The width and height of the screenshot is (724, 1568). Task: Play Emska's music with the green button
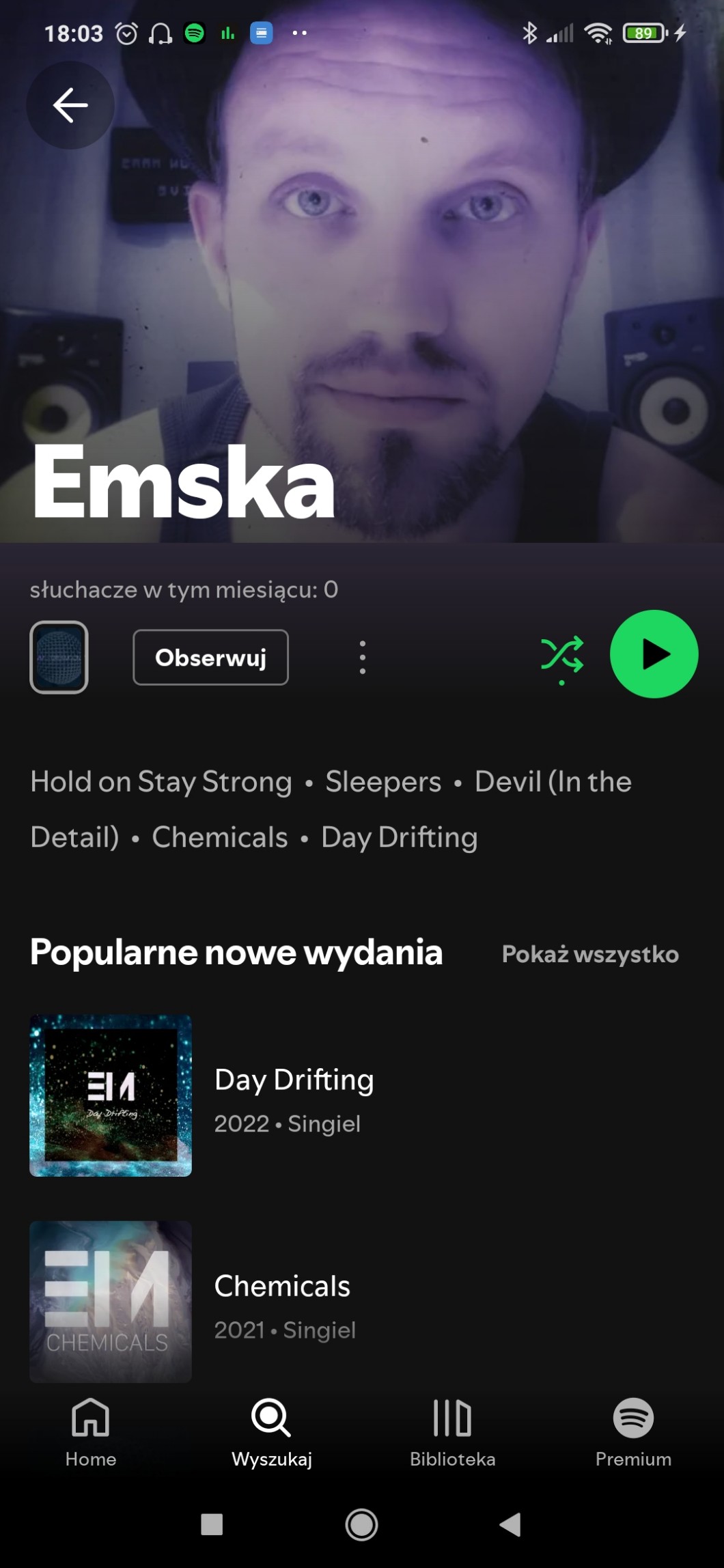[x=654, y=654]
